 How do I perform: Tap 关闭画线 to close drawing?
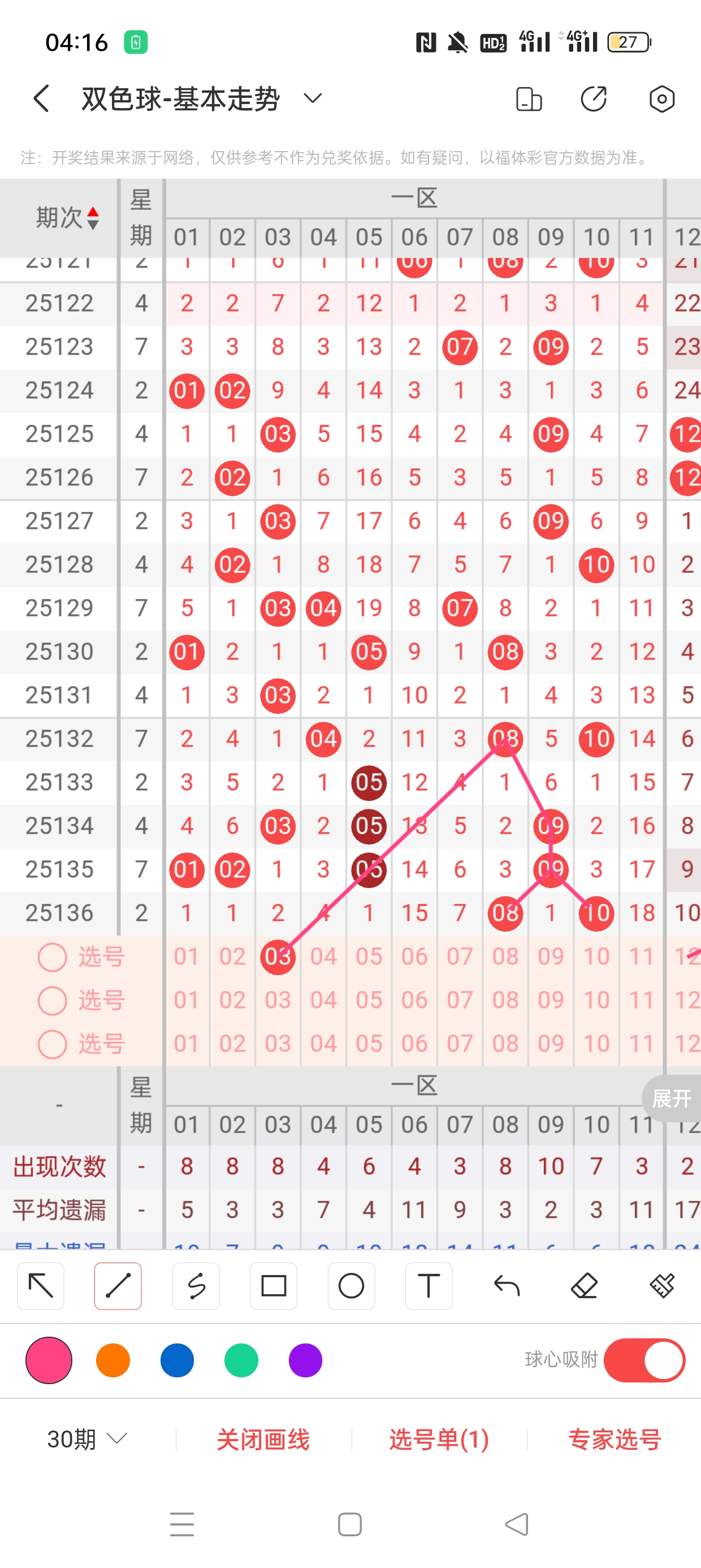pos(263,1439)
